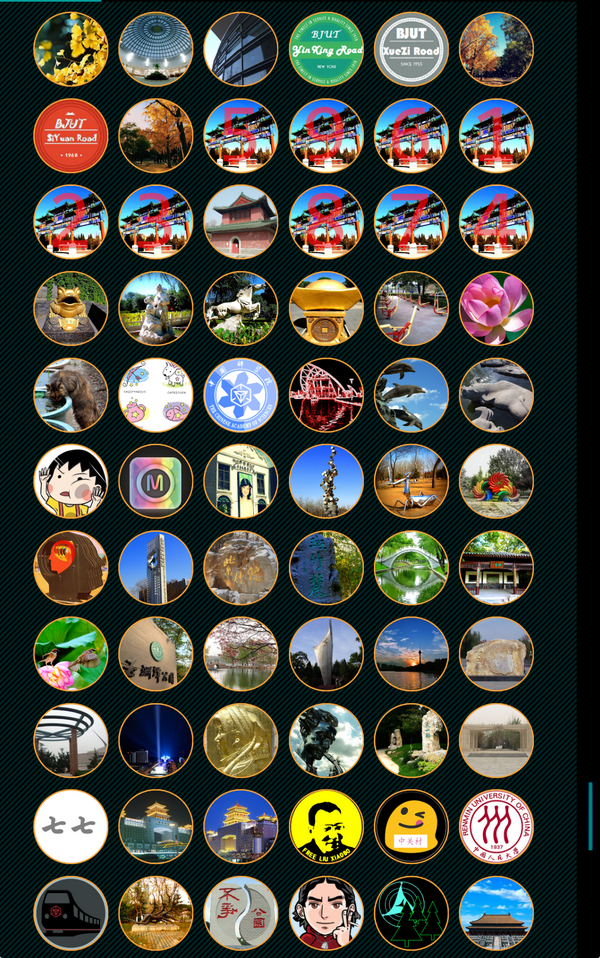Open the gate badge numbered 9
The height and width of the screenshot is (958, 600).
coord(326,136)
